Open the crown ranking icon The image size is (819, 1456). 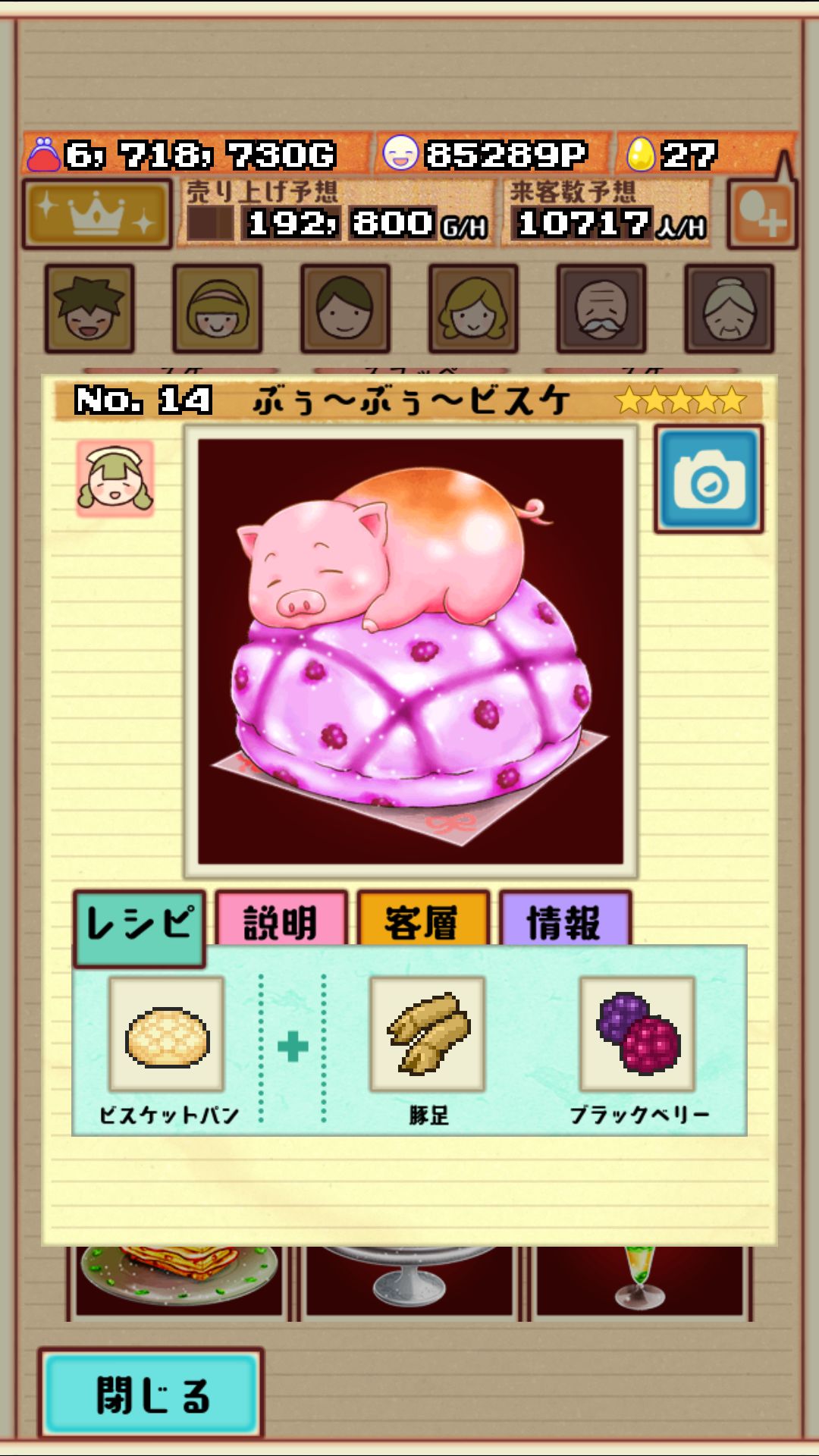point(96,215)
